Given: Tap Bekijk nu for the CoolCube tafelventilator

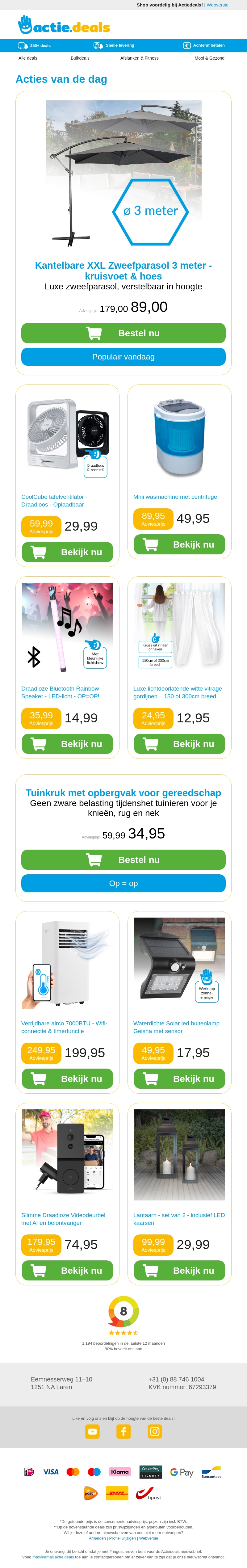Looking at the screenshot, I should 68,552.
